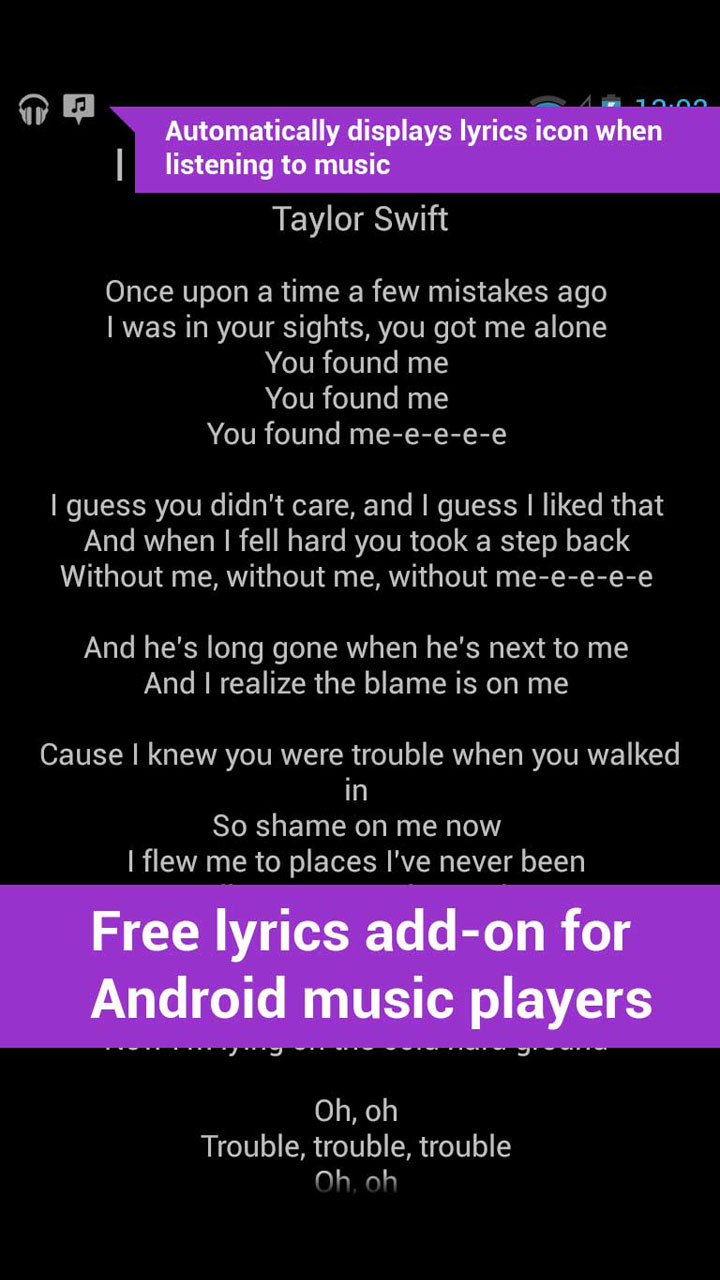
Task: Tap the lyric 'Once upon a time a few mistakes ago'
Action: point(356,291)
